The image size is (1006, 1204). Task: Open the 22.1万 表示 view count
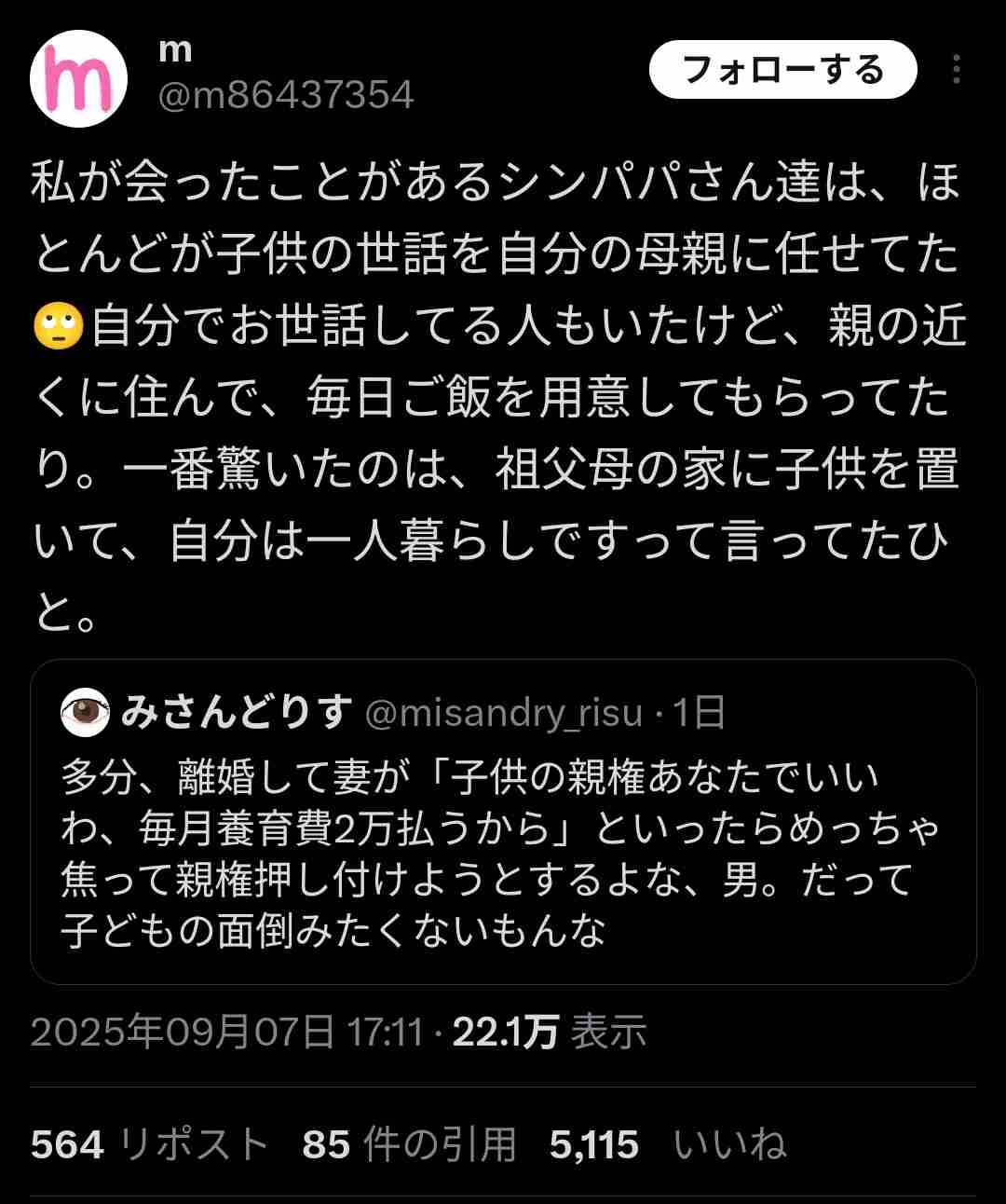[550, 1033]
